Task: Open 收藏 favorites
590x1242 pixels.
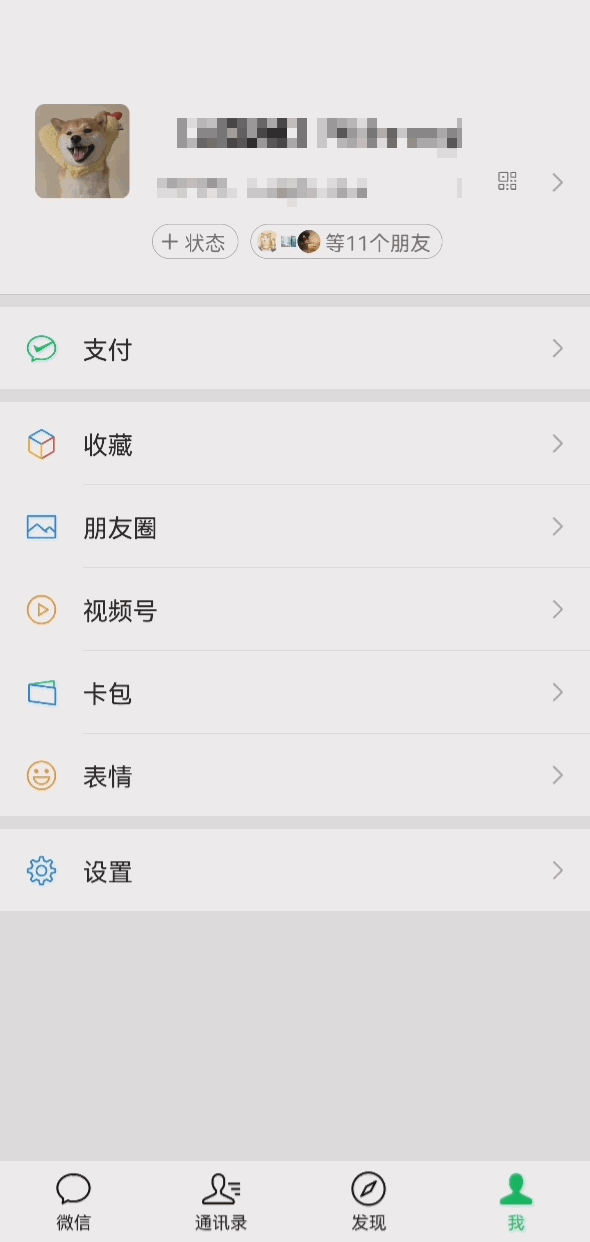Action: point(295,443)
